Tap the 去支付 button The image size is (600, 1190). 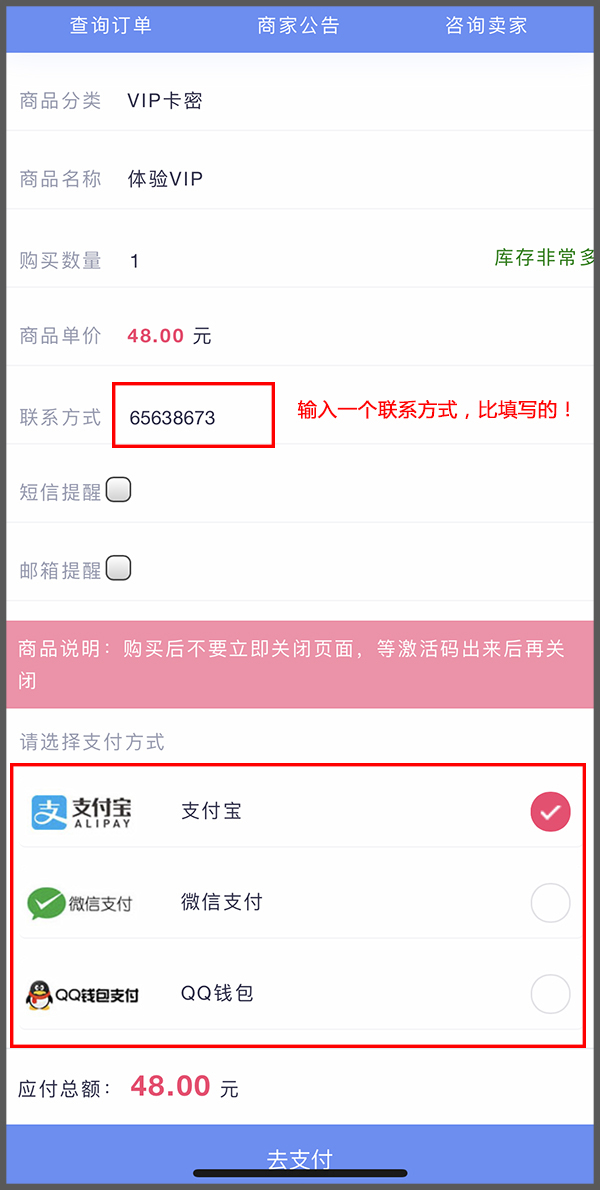(299, 1158)
